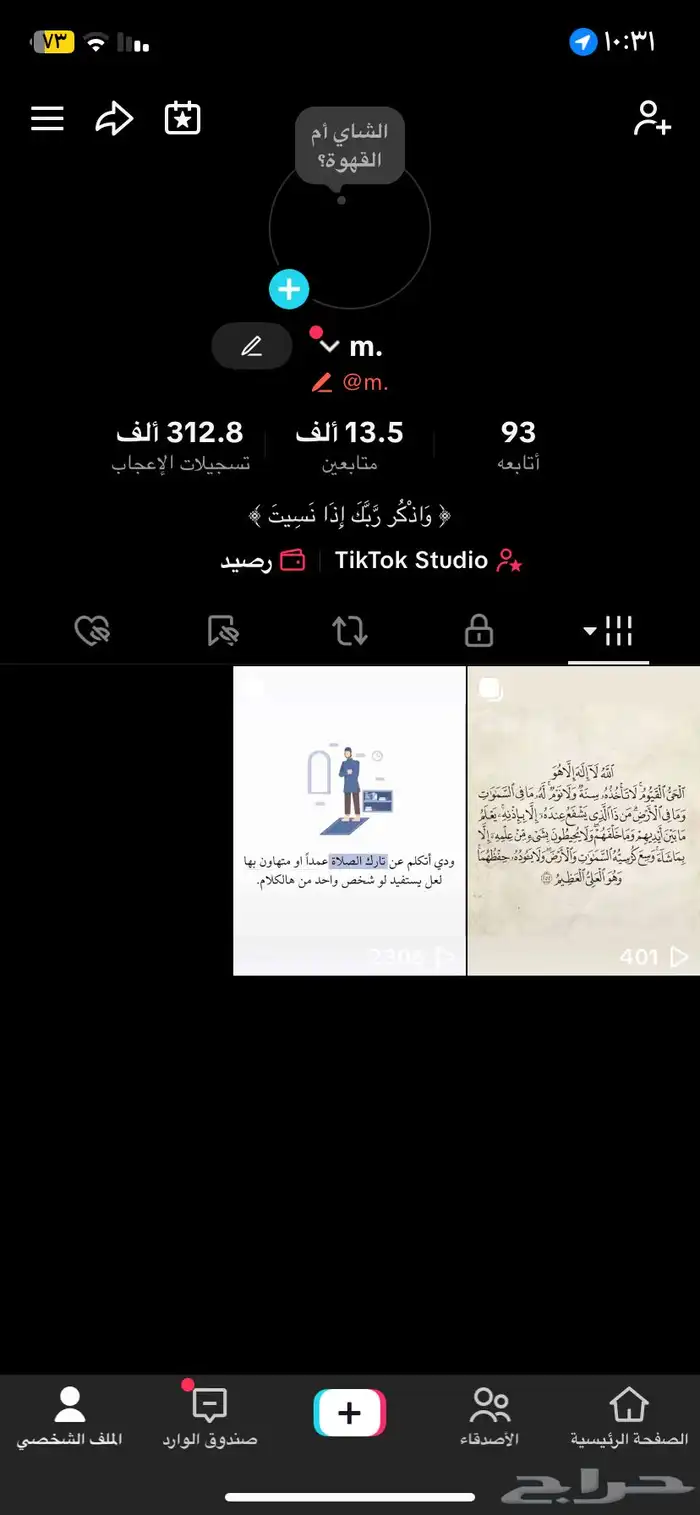Switch to the posts grid tab
The height and width of the screenshot is (1515, 700).
(609, 631)
